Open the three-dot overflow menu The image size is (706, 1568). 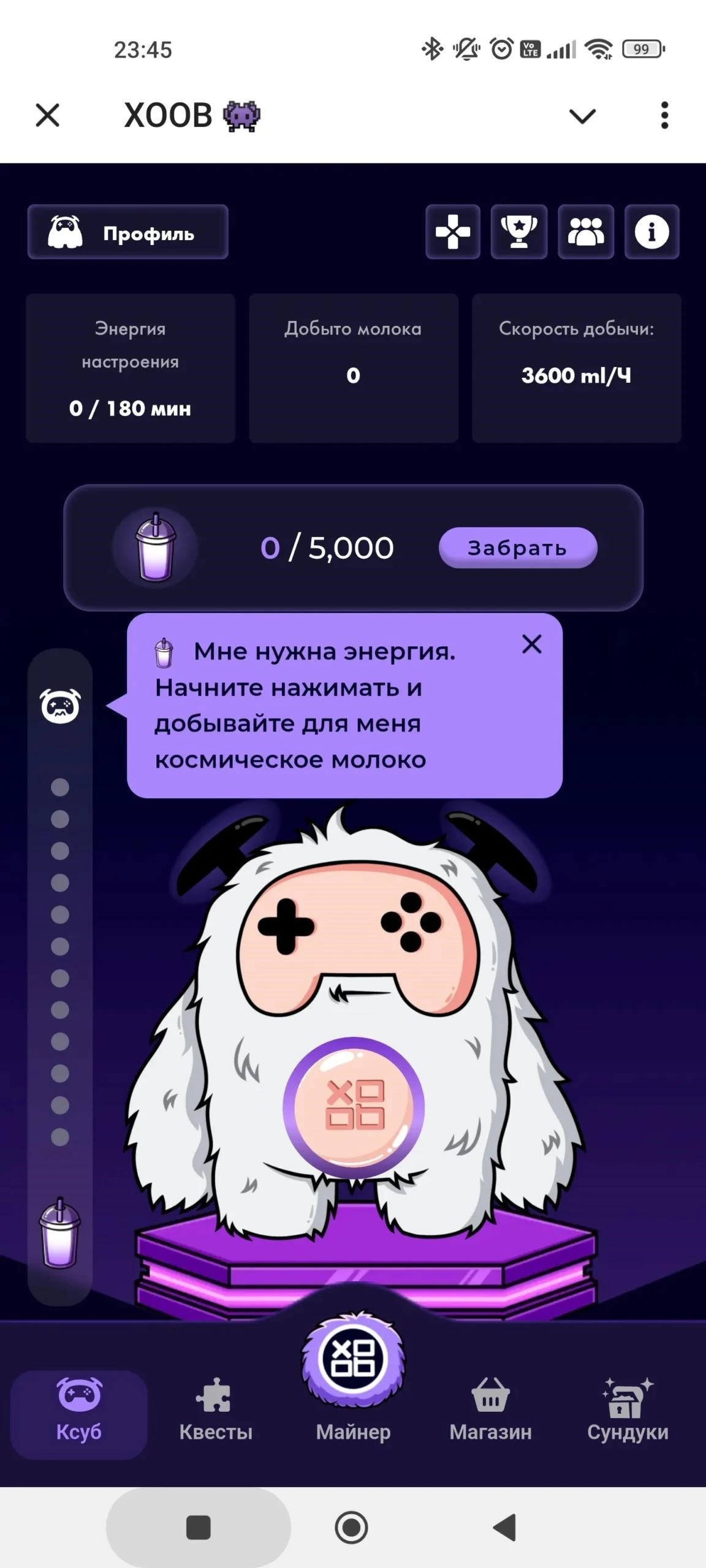coord(664,115)
